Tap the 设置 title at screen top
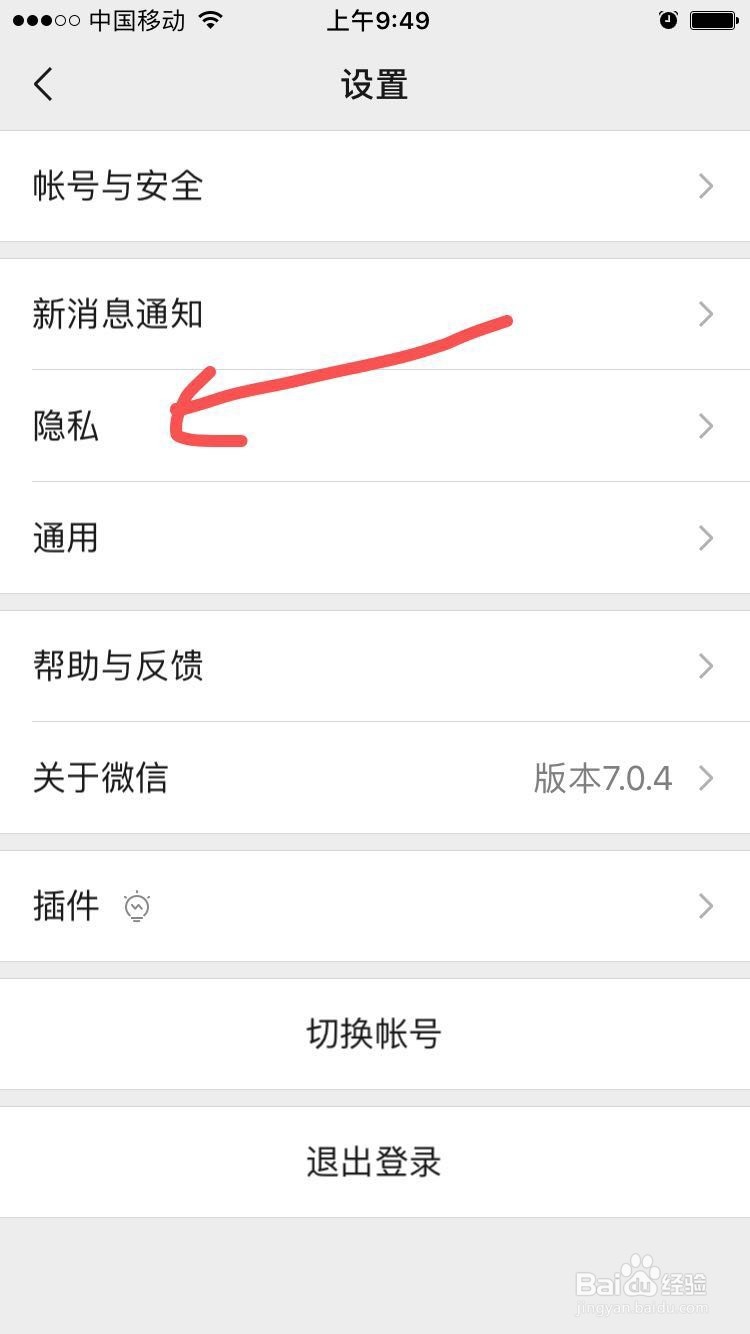Image resolution: width=750 pixels, height=1334 pixels. click(x=375, y=86)
